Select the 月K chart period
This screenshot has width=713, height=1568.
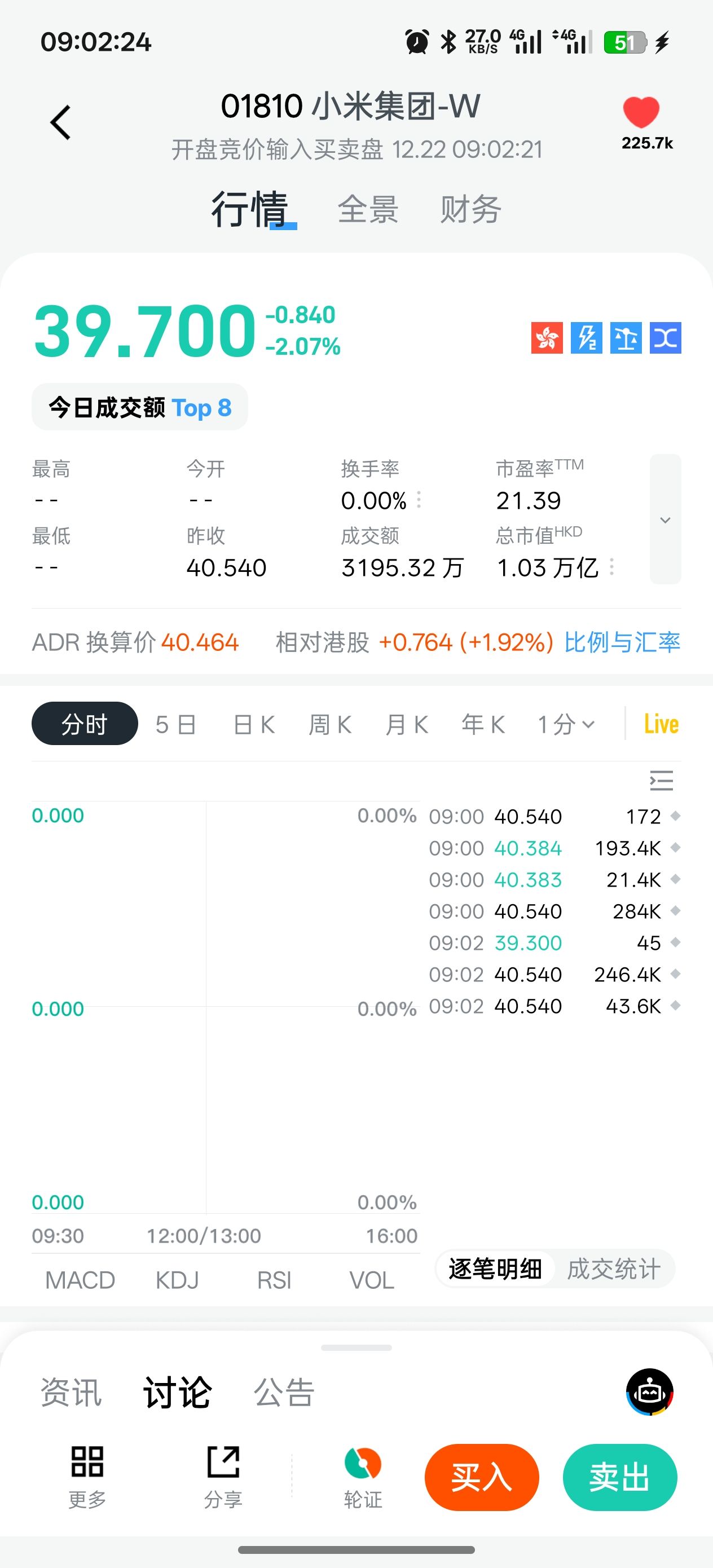(x=407, y=724)
